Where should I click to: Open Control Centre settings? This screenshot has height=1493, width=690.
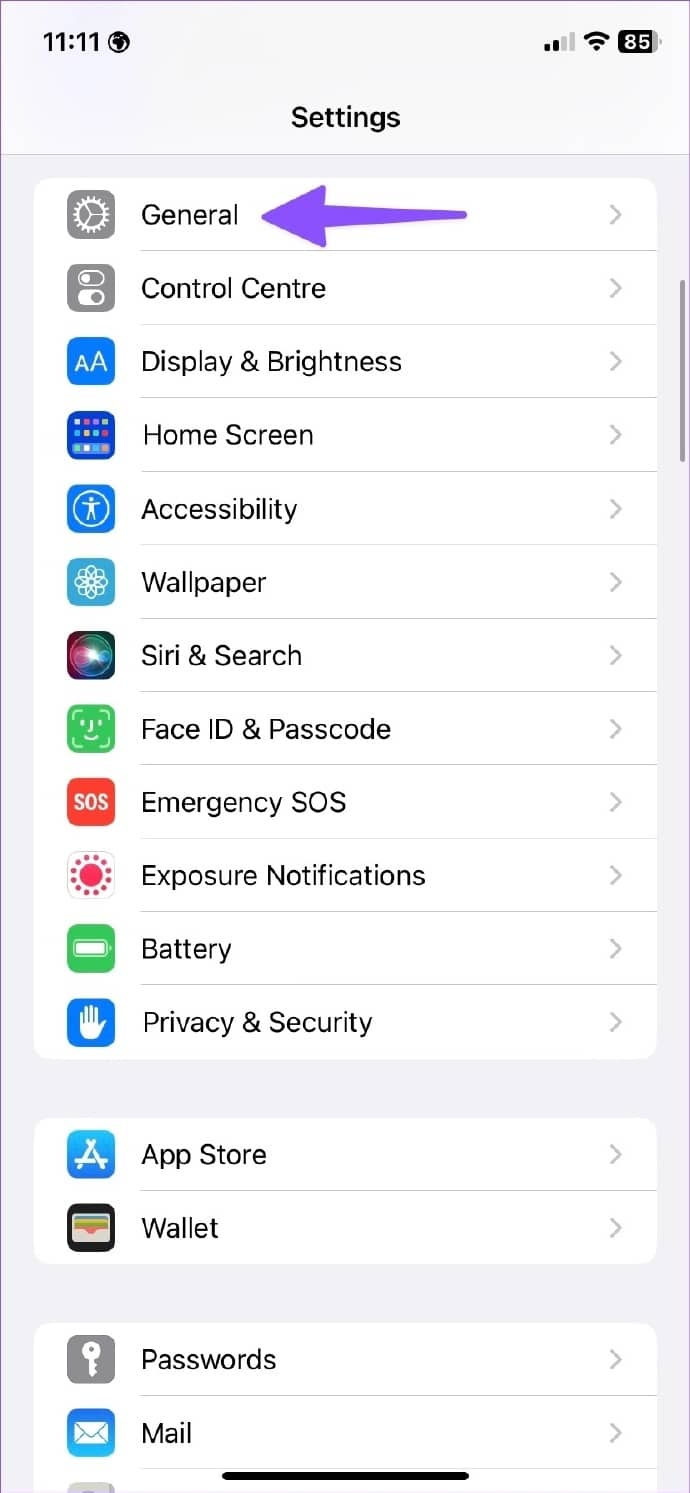345,288
